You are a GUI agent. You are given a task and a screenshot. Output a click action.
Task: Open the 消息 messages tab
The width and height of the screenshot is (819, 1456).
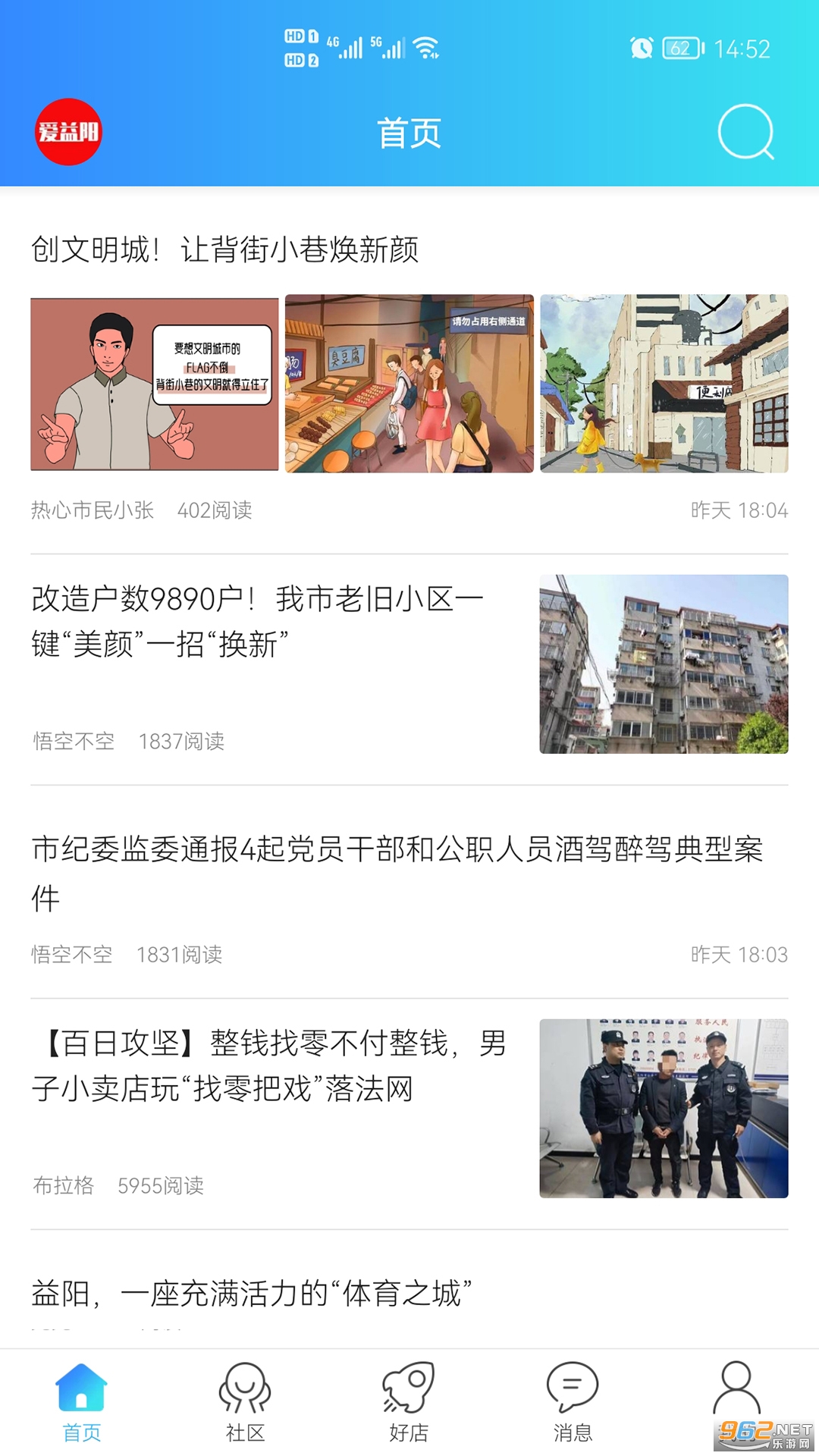tap(573, 1402)
